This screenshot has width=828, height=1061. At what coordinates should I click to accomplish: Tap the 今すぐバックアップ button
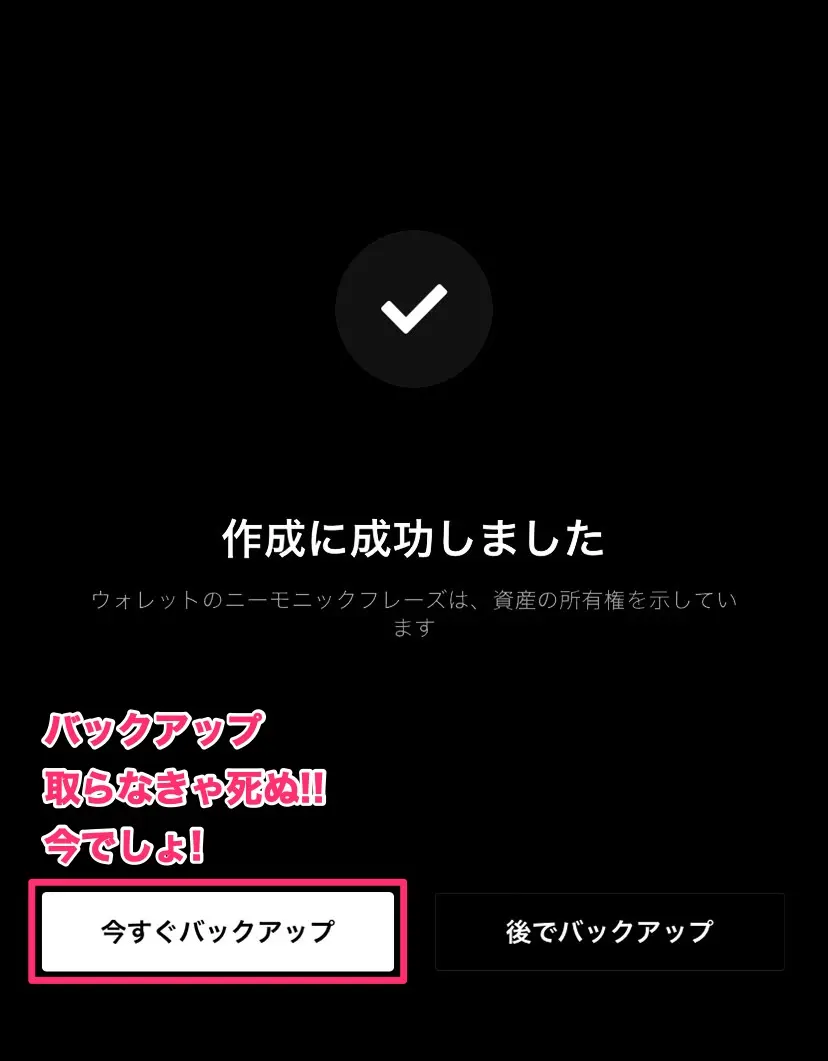click(x=218, y=932)
